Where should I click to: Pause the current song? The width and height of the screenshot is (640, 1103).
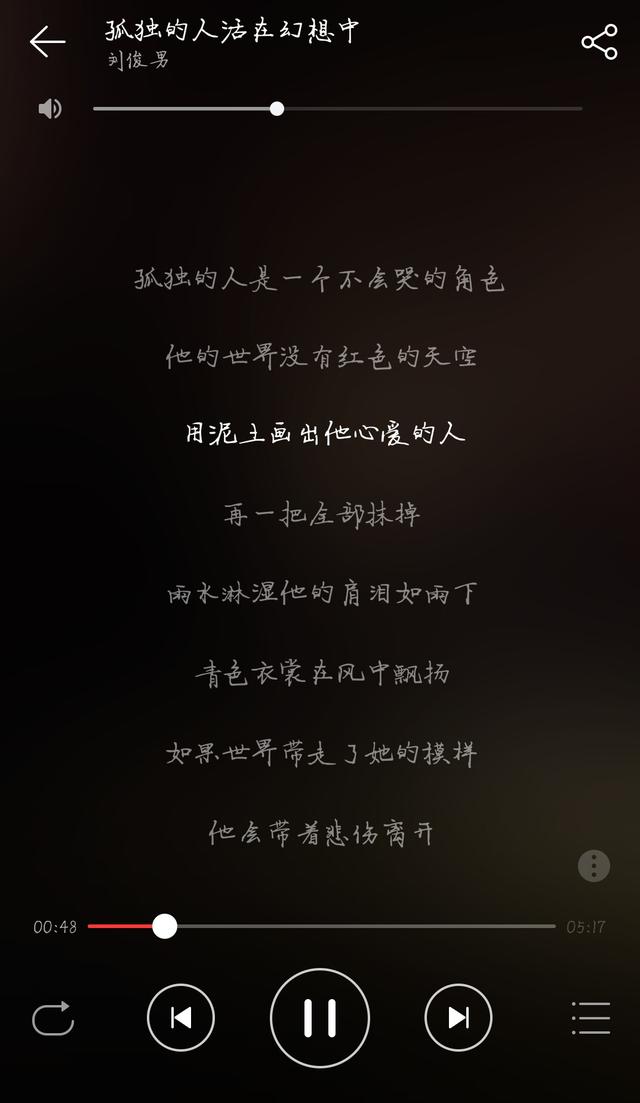[320, 1018]
